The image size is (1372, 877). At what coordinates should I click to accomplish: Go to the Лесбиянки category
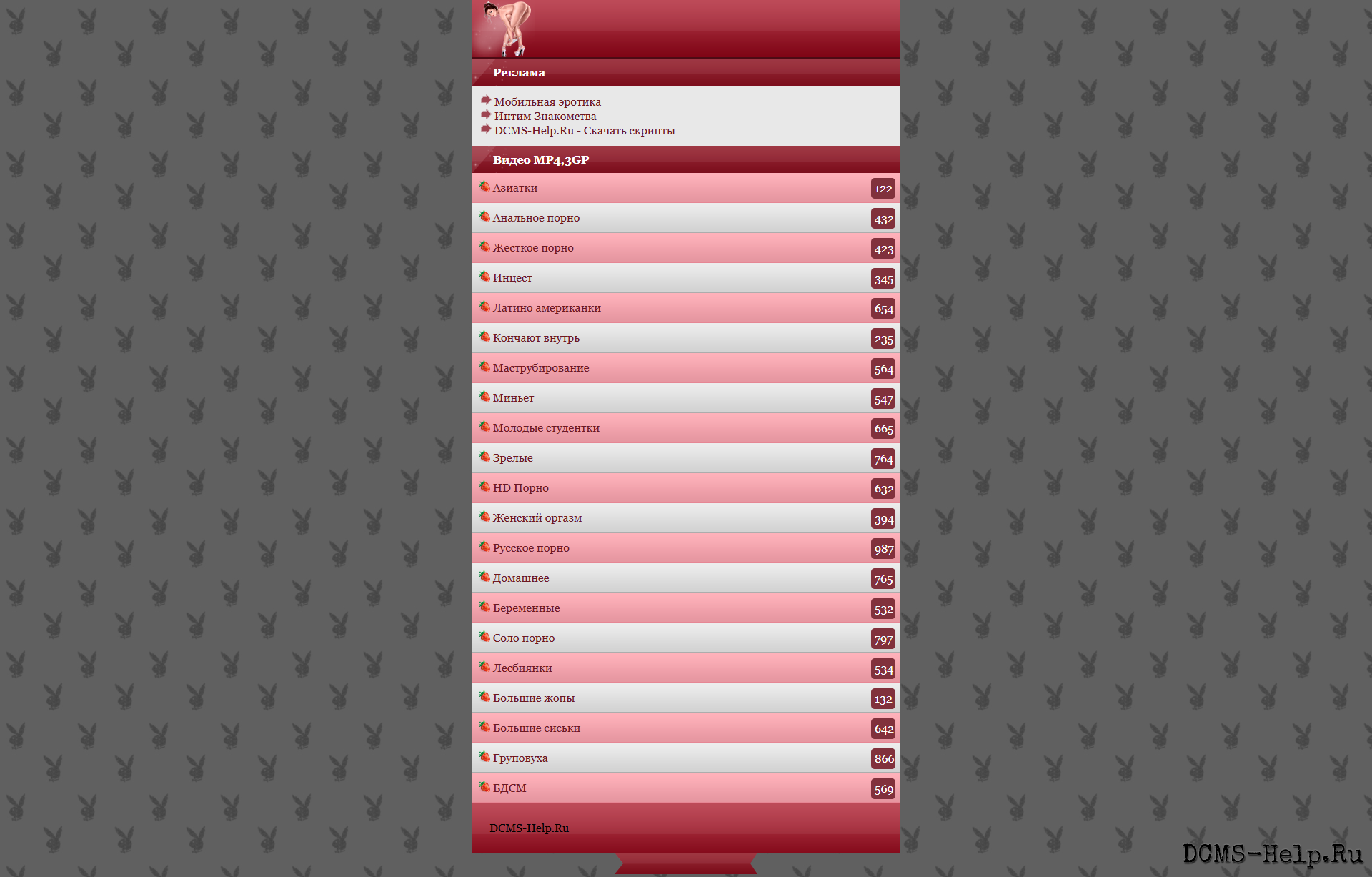[x=522, y=668]
